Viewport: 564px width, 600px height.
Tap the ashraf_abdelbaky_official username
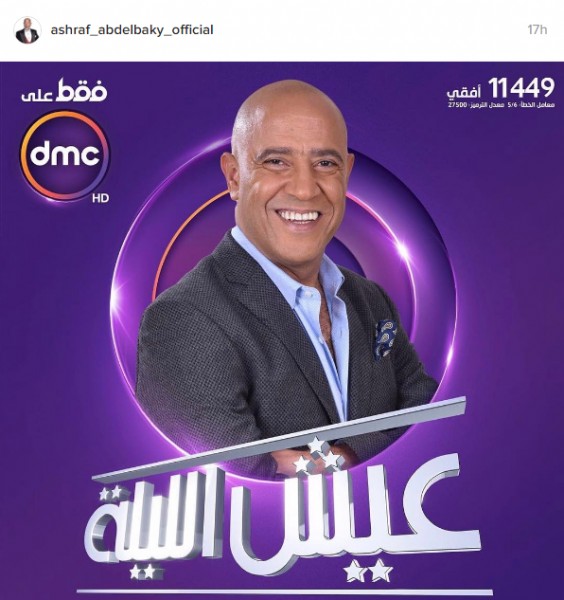tap(132, 30)
